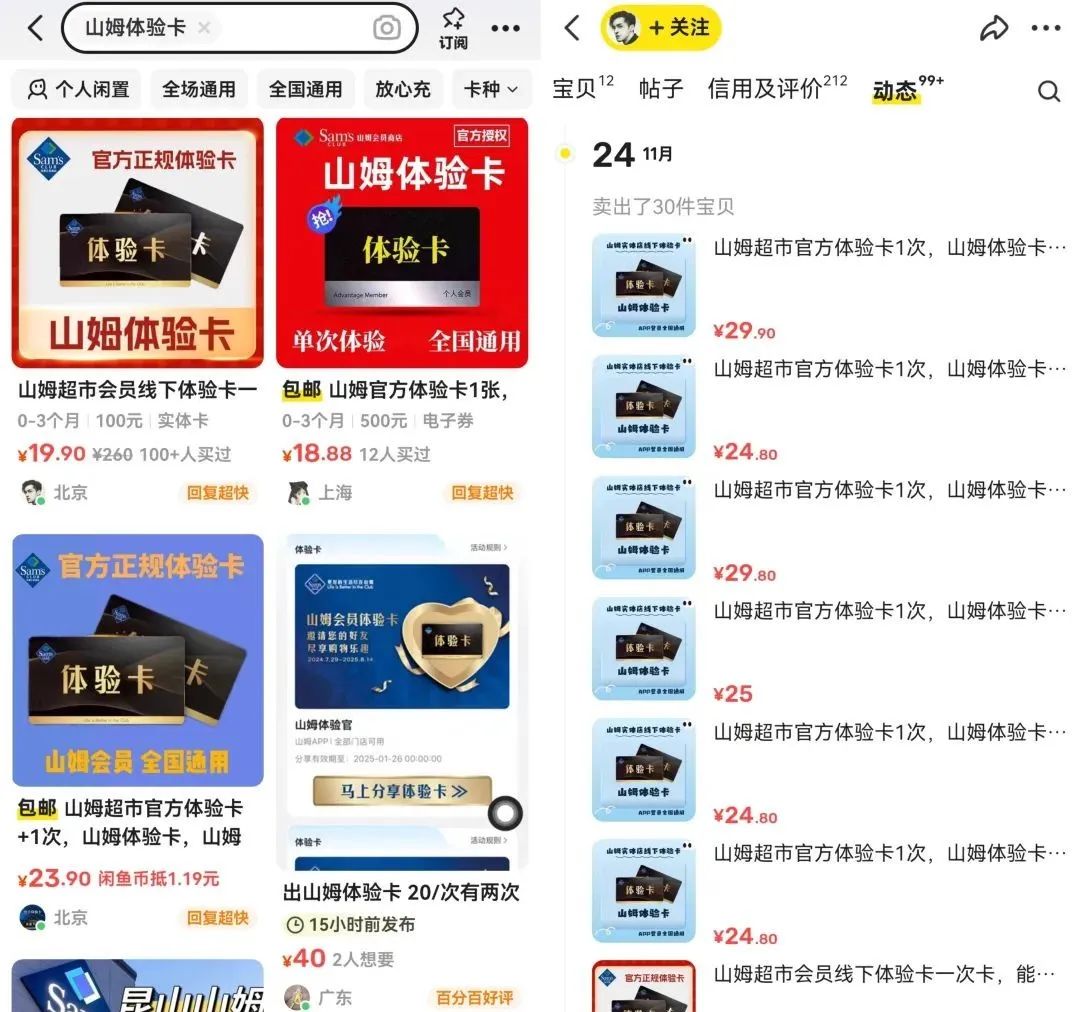1080x1012 pixels.
Task: Switch to the 宝贝 tab
Action: coord(582,88)
